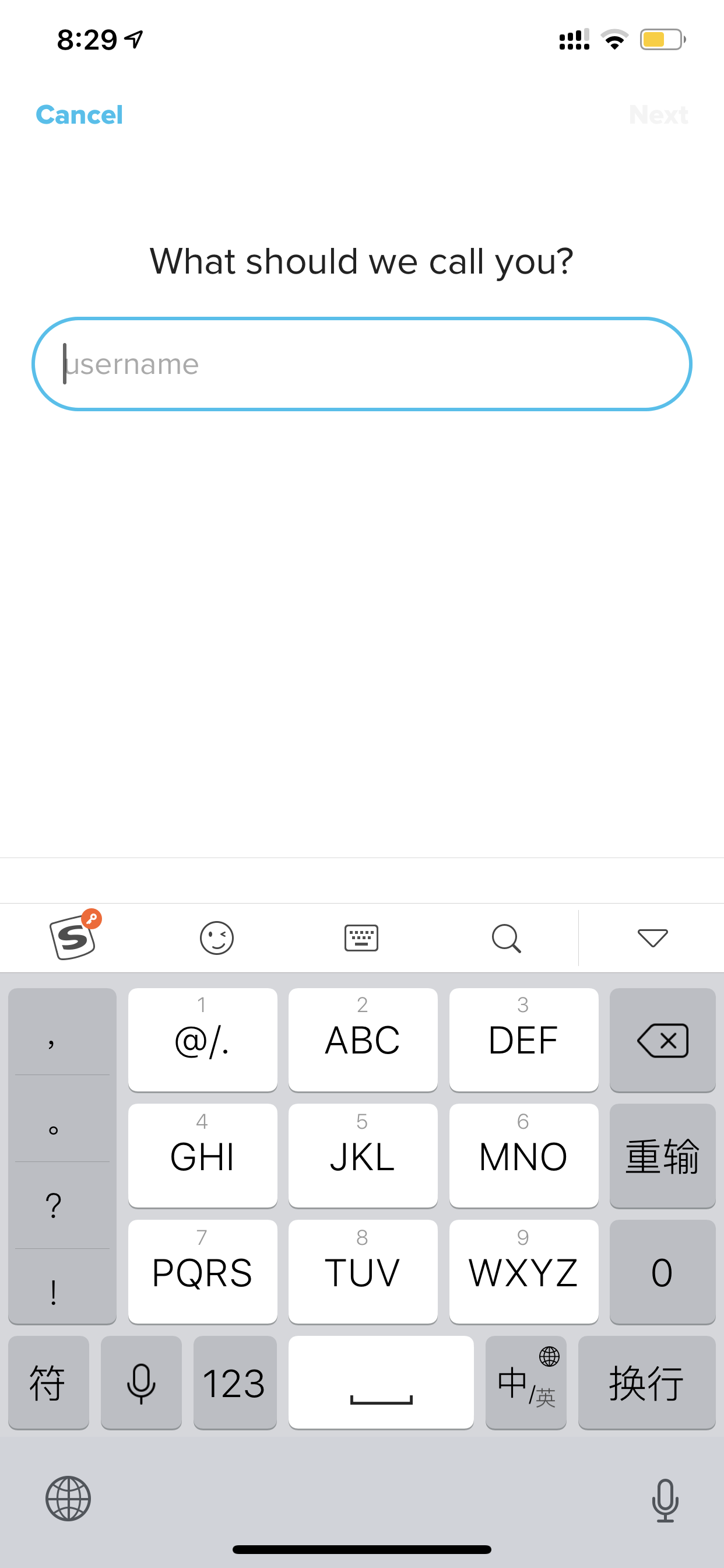
Task: Switch keyboards using the globe icon
Action: [68, 1498]
